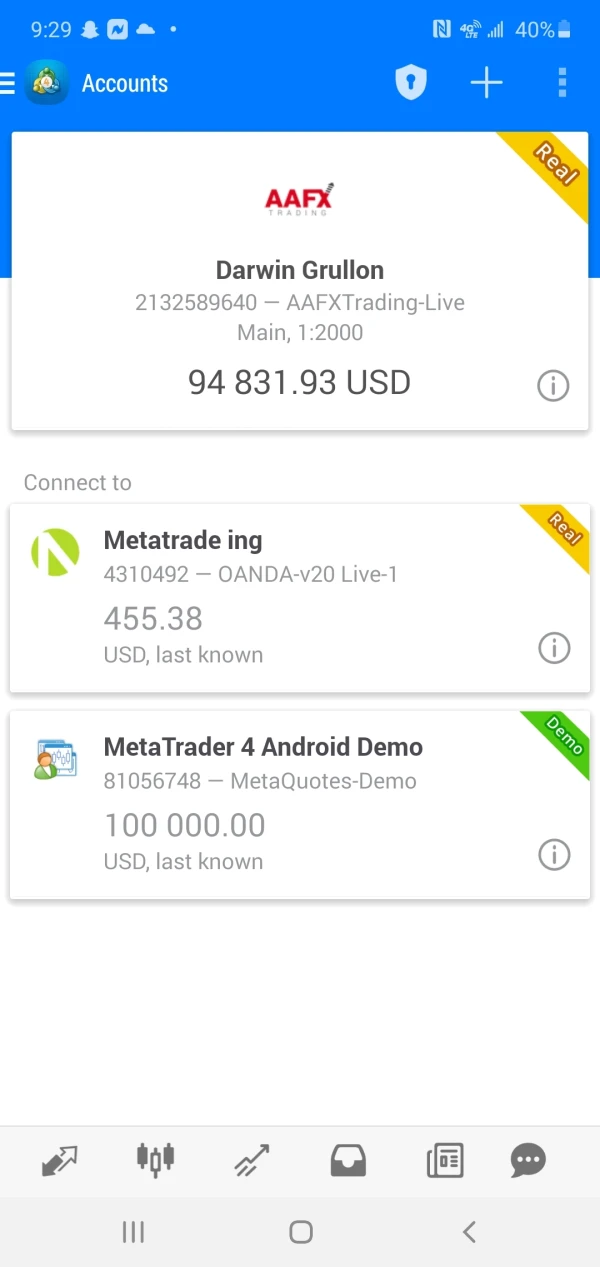Open the navigation drawer menu

pyautogui.click(x=10, y=83)
